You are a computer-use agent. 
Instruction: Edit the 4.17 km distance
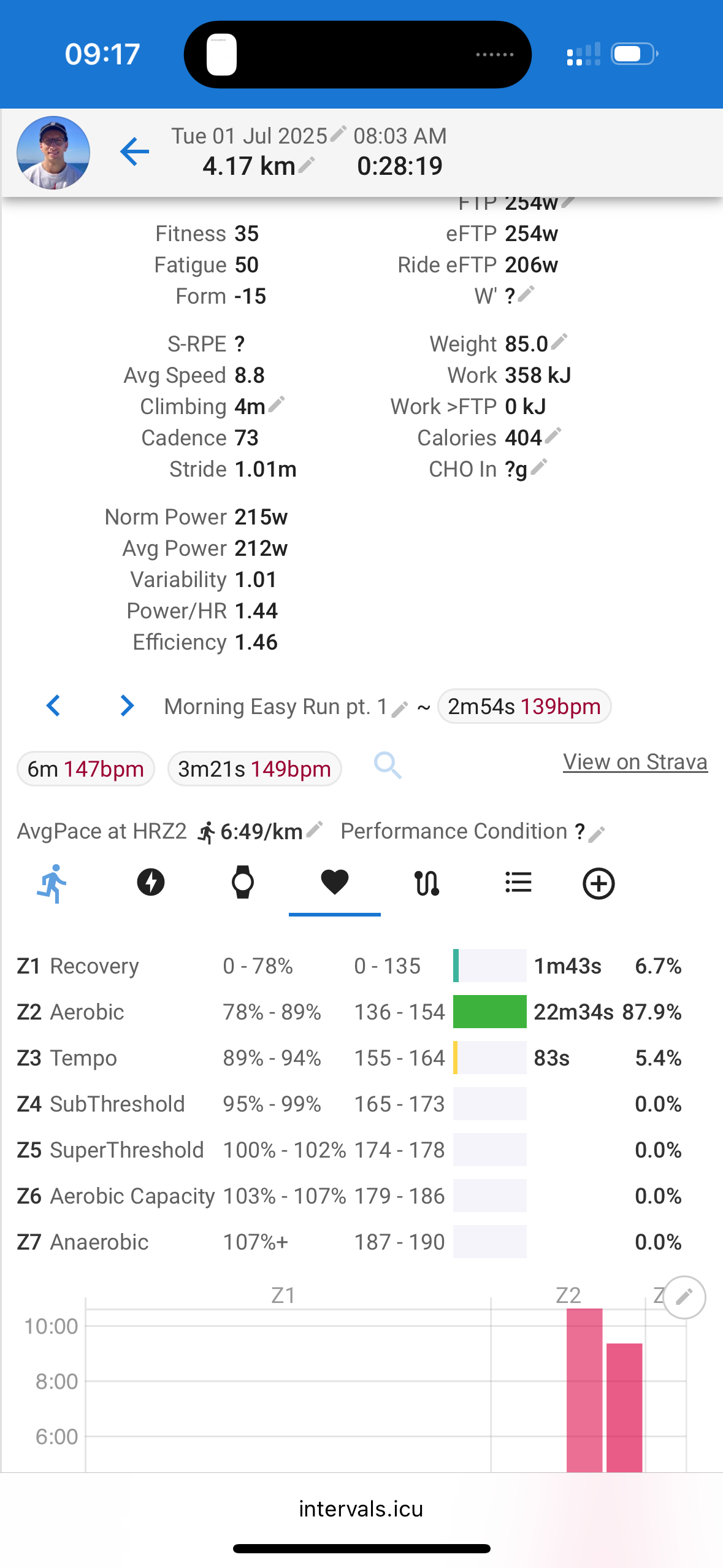tap(307, 164)
